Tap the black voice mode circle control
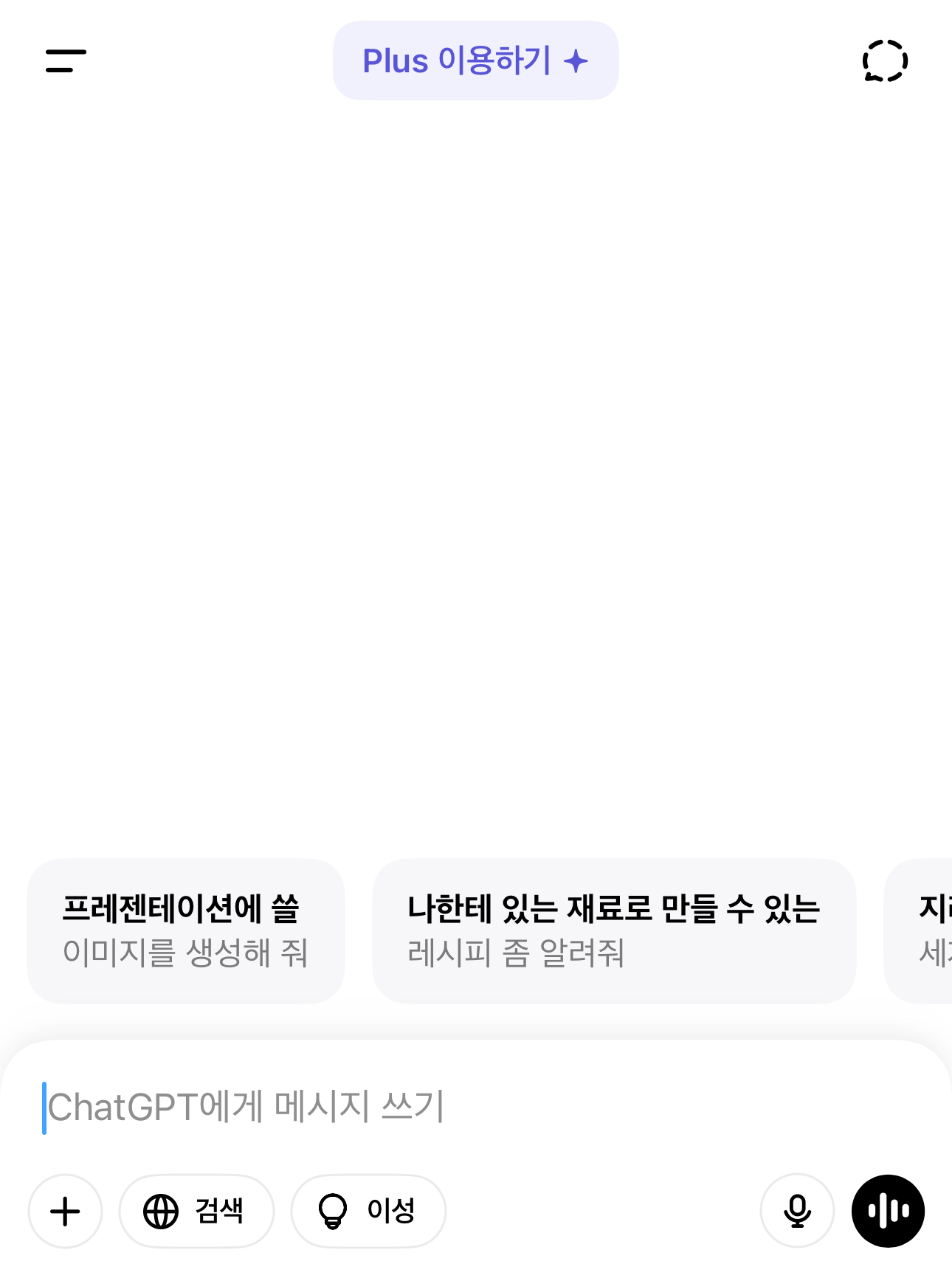The width and height of the screenshot is (952, 1278). click(889, 1211)
